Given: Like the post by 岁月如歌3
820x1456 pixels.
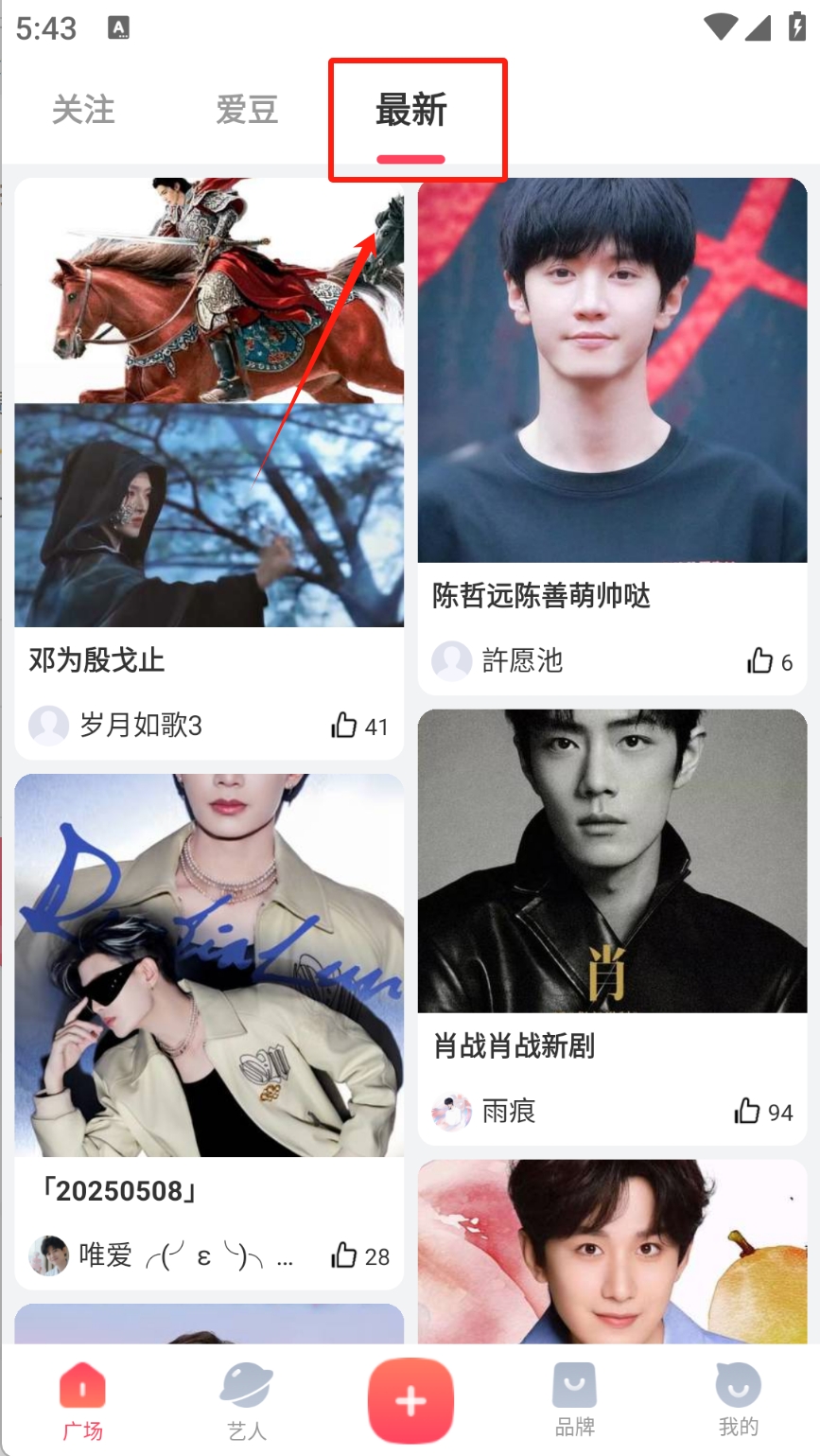Looking at the screenshot, I should [x=344, y=726].
